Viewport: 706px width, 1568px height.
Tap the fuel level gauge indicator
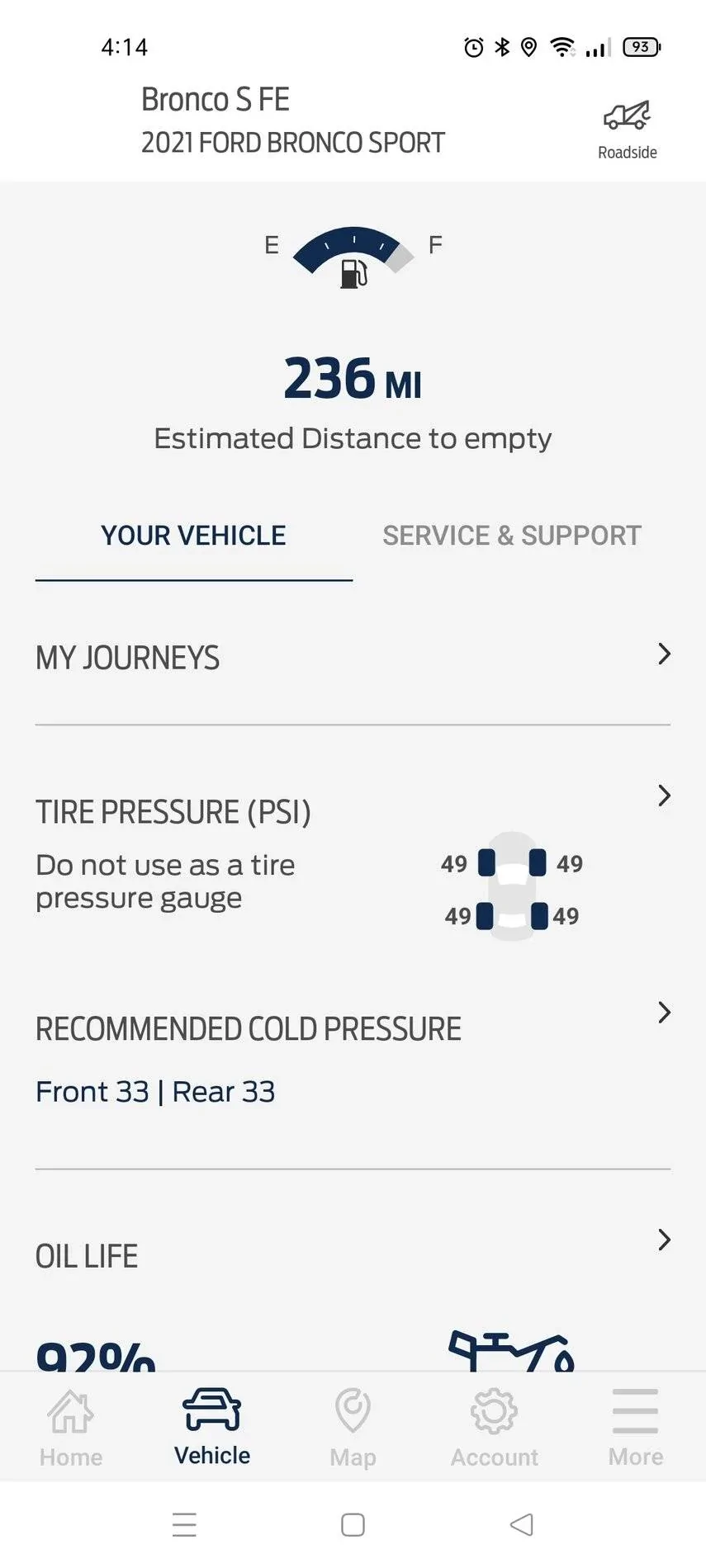click(353, 248)
